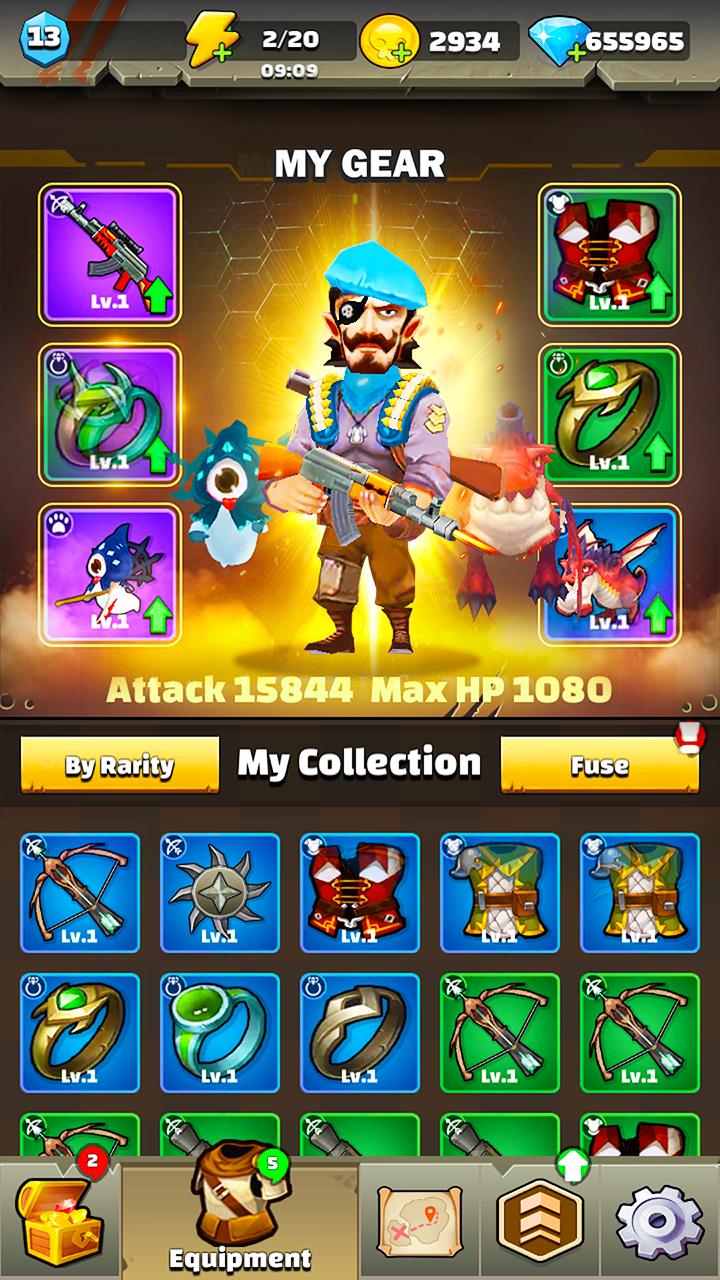Add more gold coins
Screen dimensions: 720x1280
[388, 41]
